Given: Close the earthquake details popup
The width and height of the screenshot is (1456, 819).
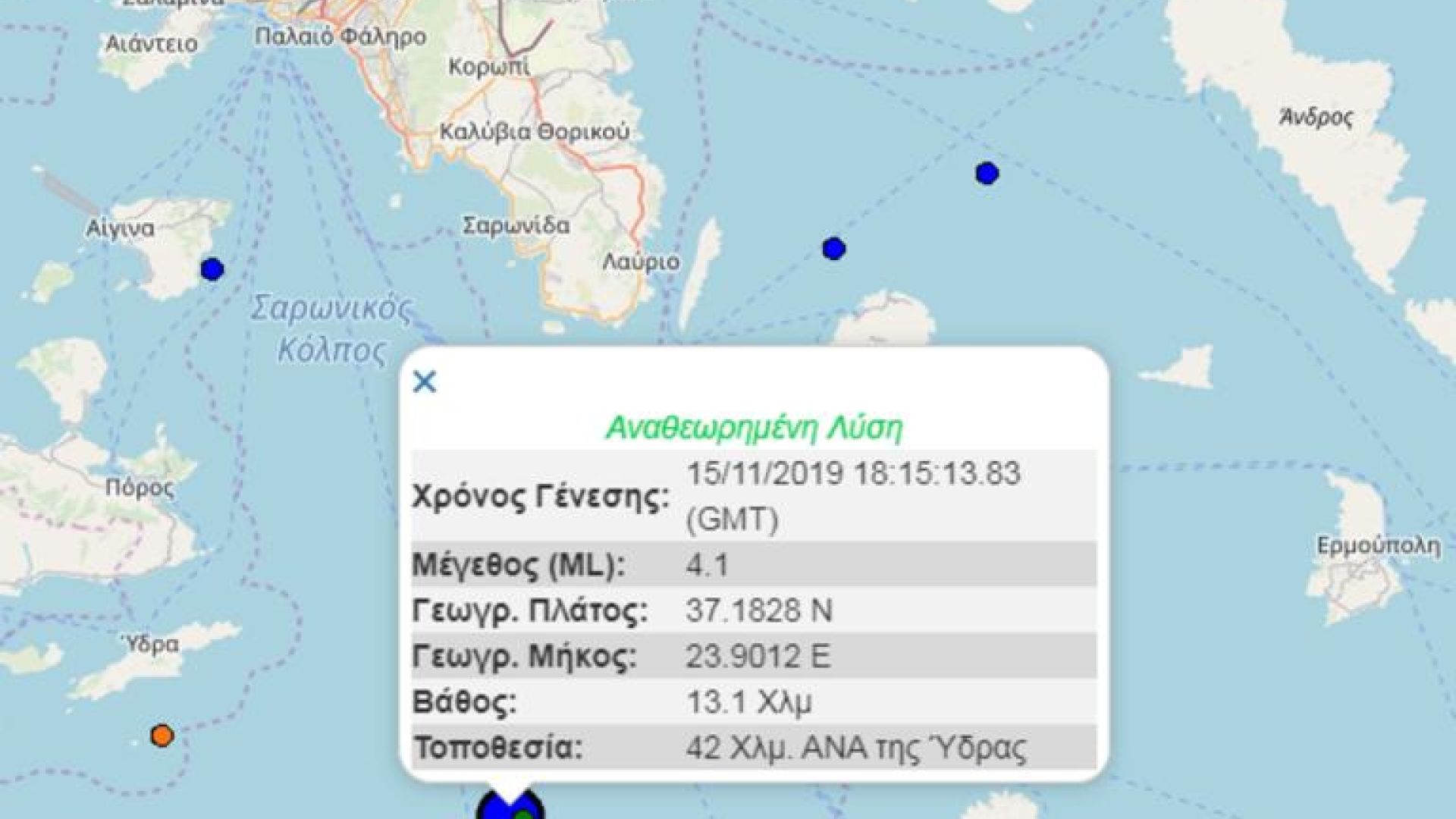Looking at the screenshot, I should coord(425,381).
